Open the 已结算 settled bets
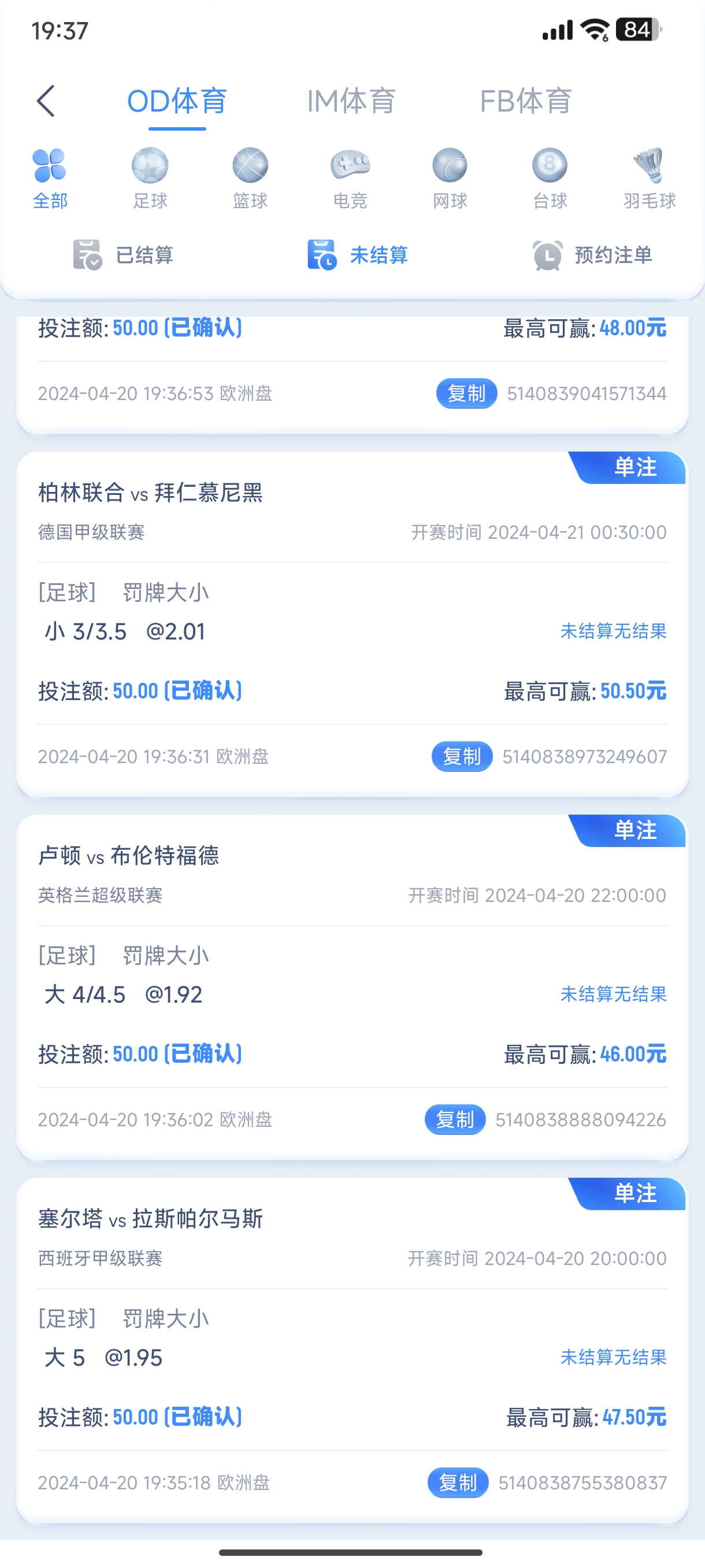Image resolution: width=705 pixels, height=1568 pixels. click(x=124, y=255)
